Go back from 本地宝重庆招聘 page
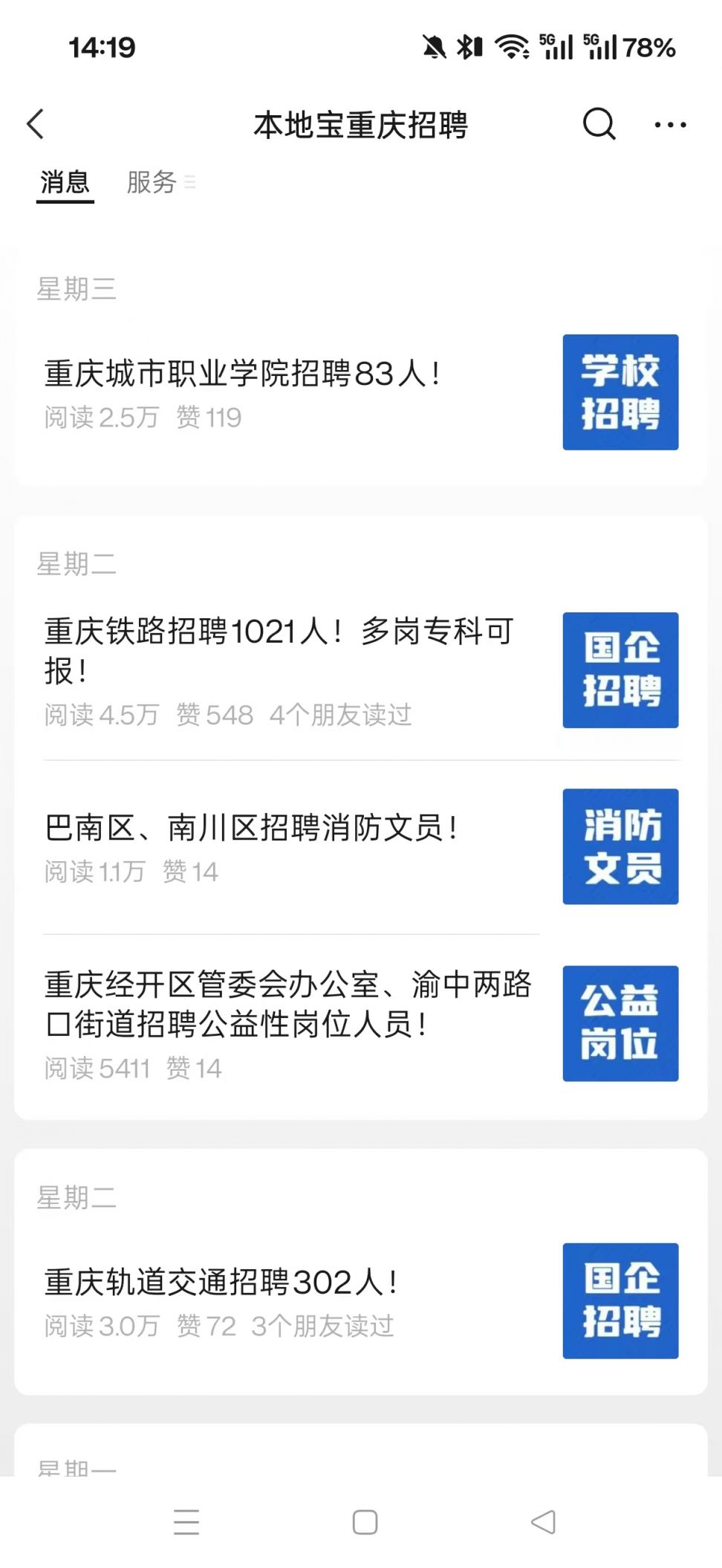Screen dimensions: 722x1568 36,124
